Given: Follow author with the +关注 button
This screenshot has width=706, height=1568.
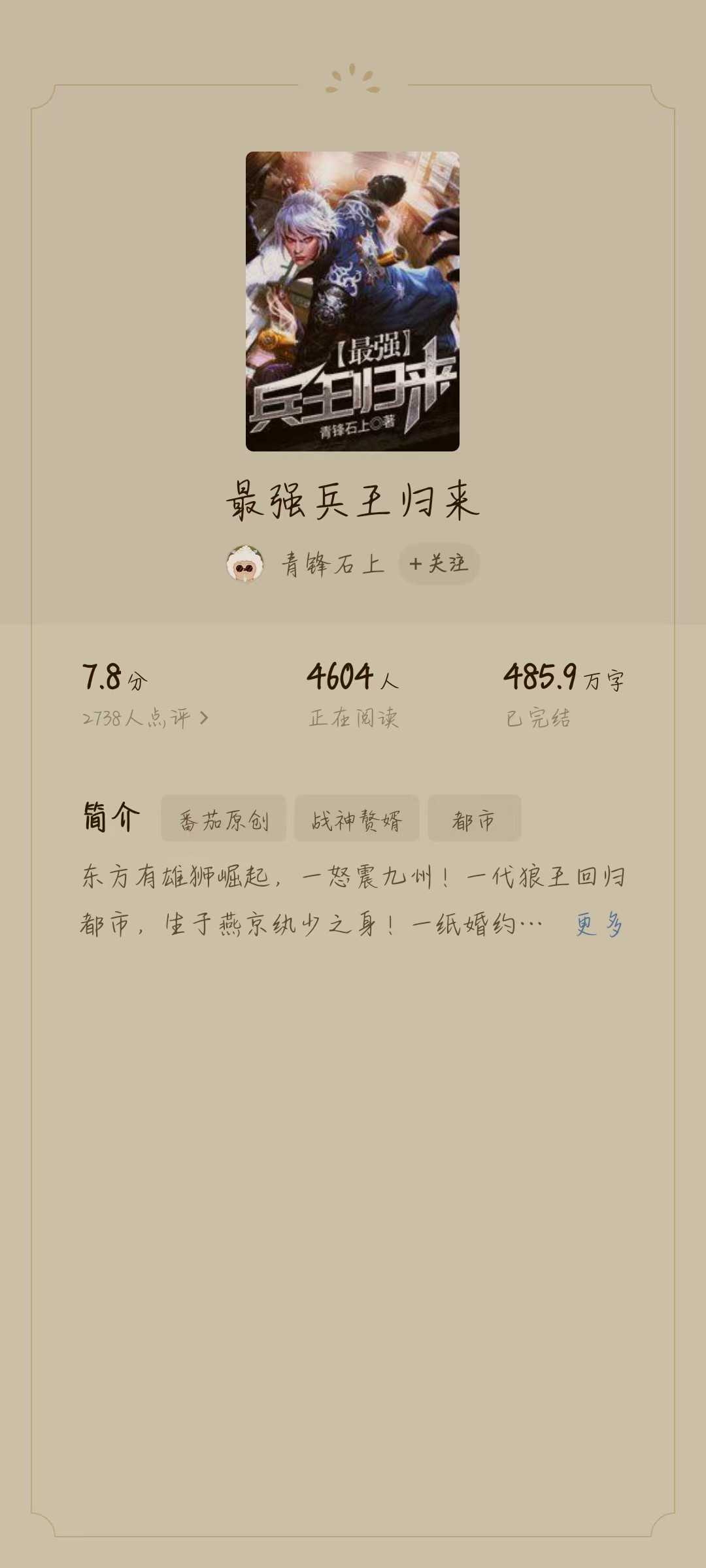Looking at the screenshot, I should click(x=439, y=563).
